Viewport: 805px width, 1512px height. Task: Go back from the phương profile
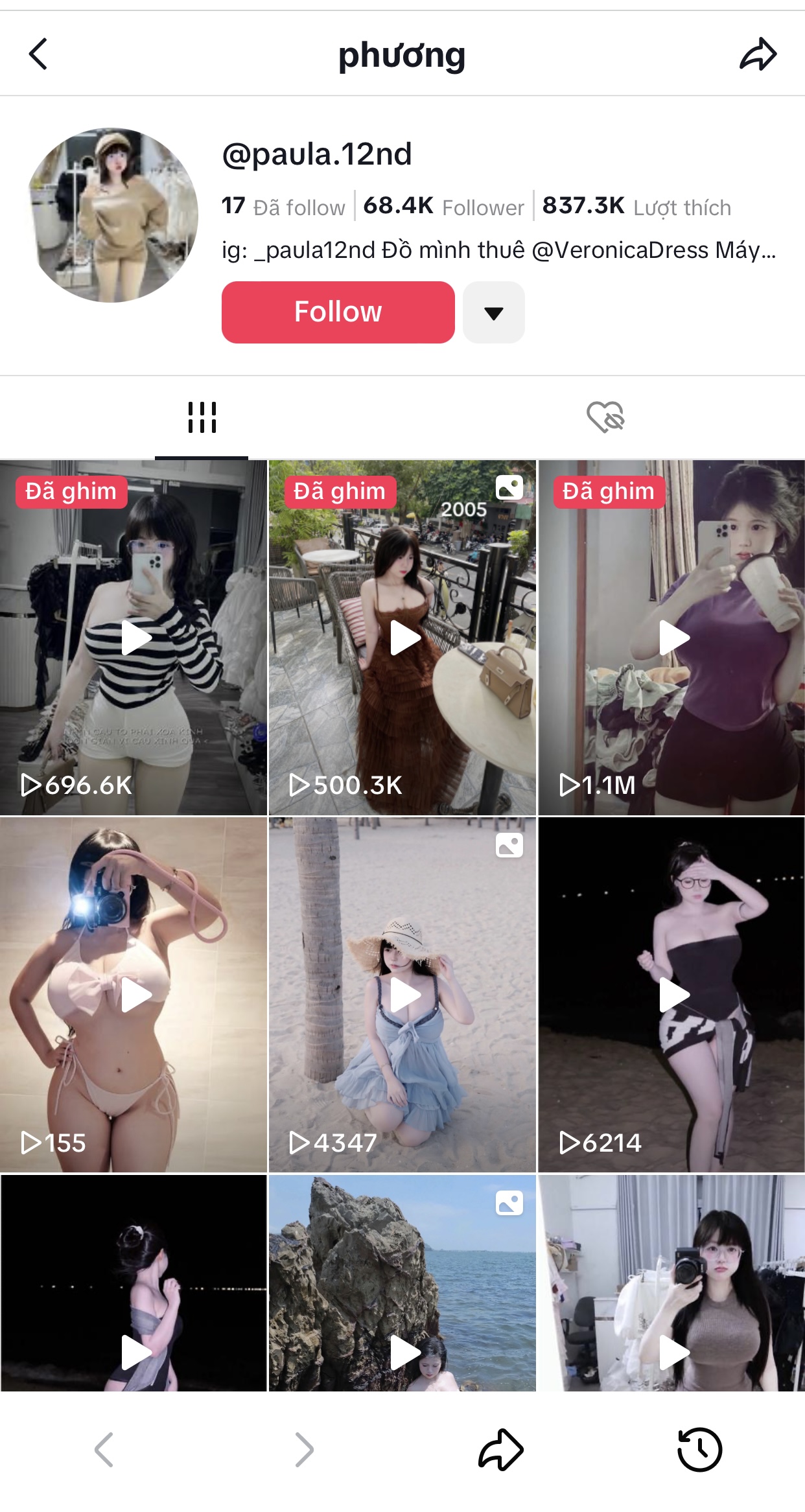pos(38,54)
